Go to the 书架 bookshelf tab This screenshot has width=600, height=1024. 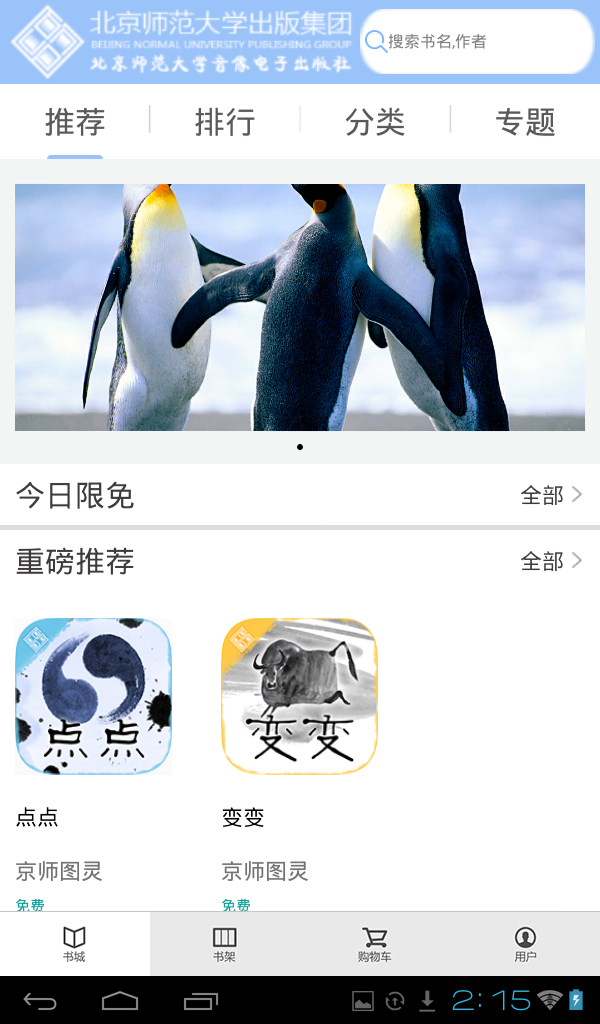[x=225, y=943]
